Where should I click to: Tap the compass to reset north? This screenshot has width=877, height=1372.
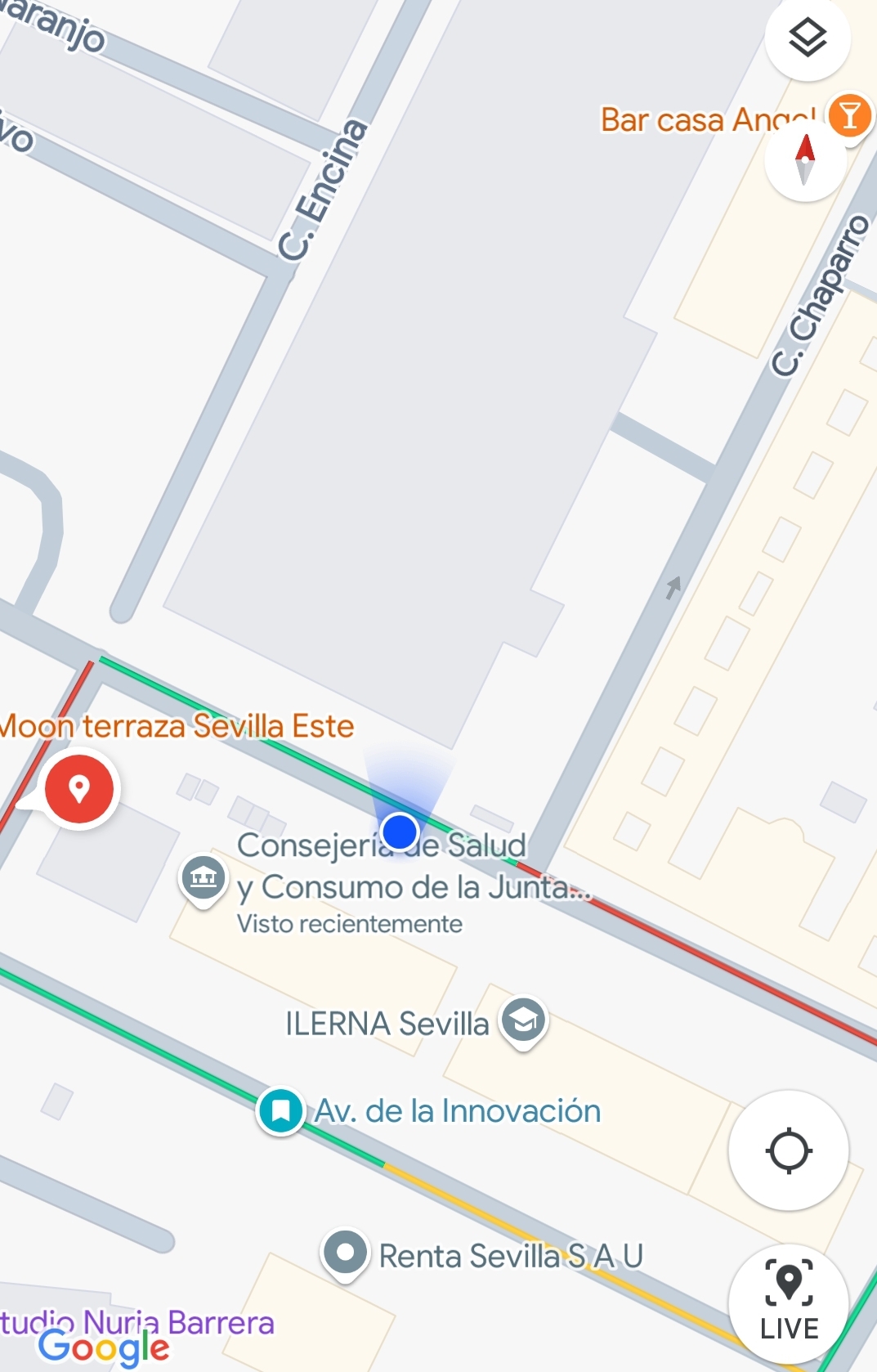point(805,159)
